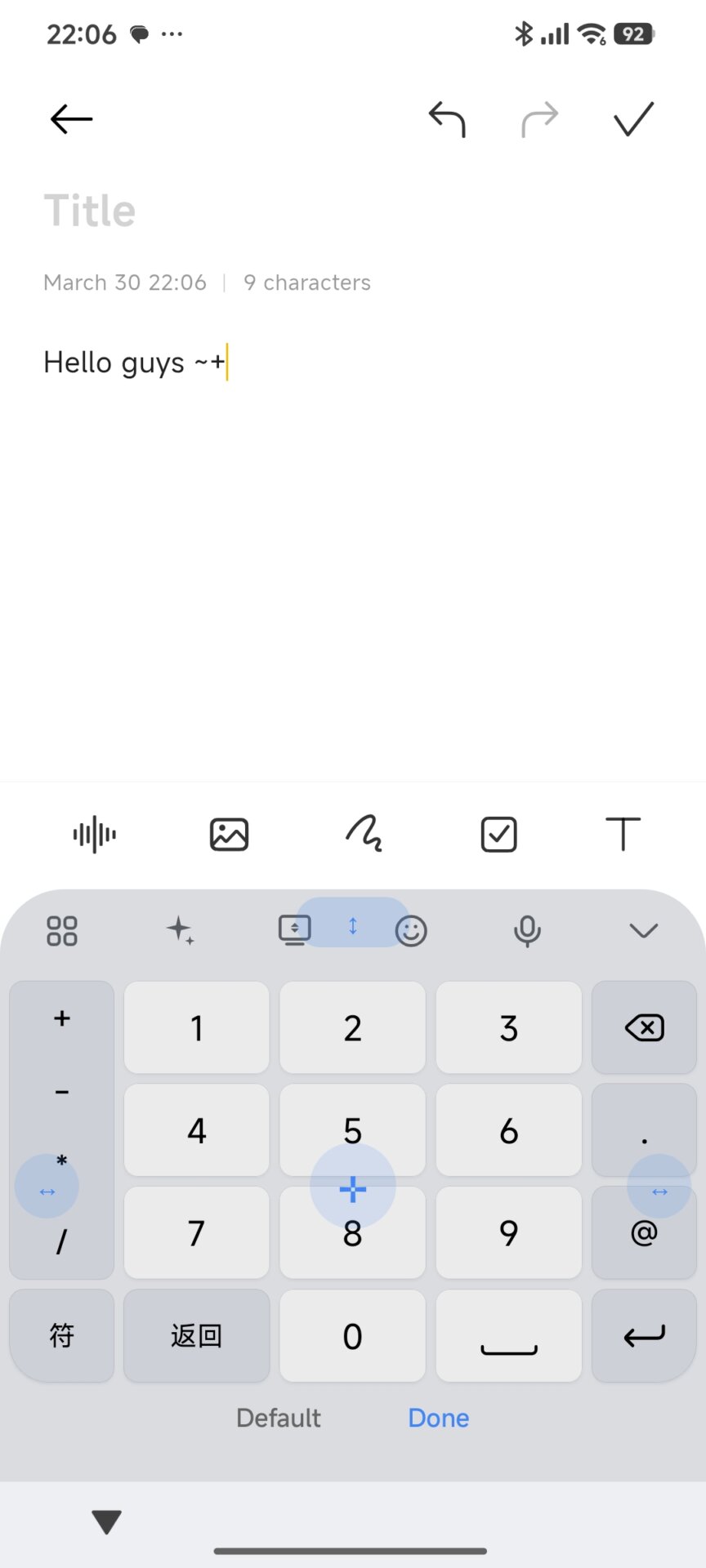This screenshot has height=1568, width=706.
Task: Switch to the Default keyboard layout
Action: pyautogui.click(x=278, y=1418)
